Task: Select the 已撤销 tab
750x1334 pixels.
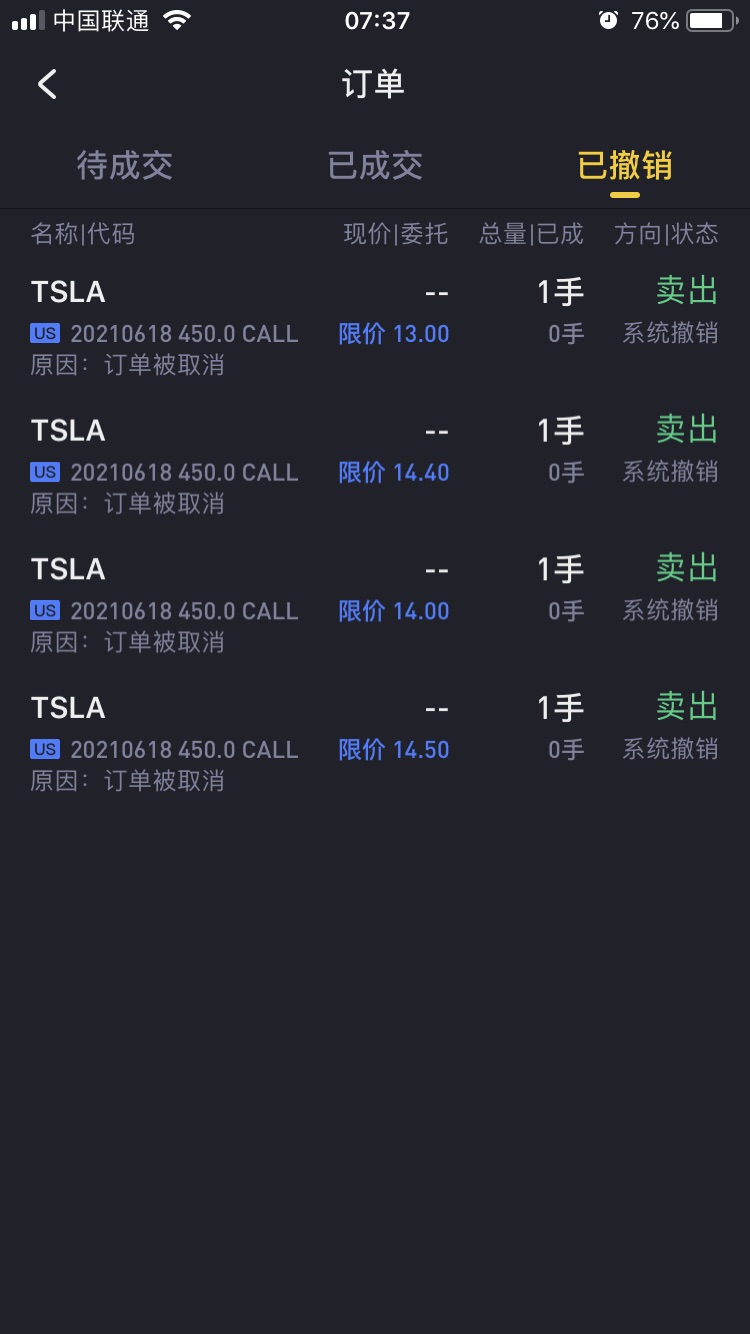Action: (x=625, y=165)
